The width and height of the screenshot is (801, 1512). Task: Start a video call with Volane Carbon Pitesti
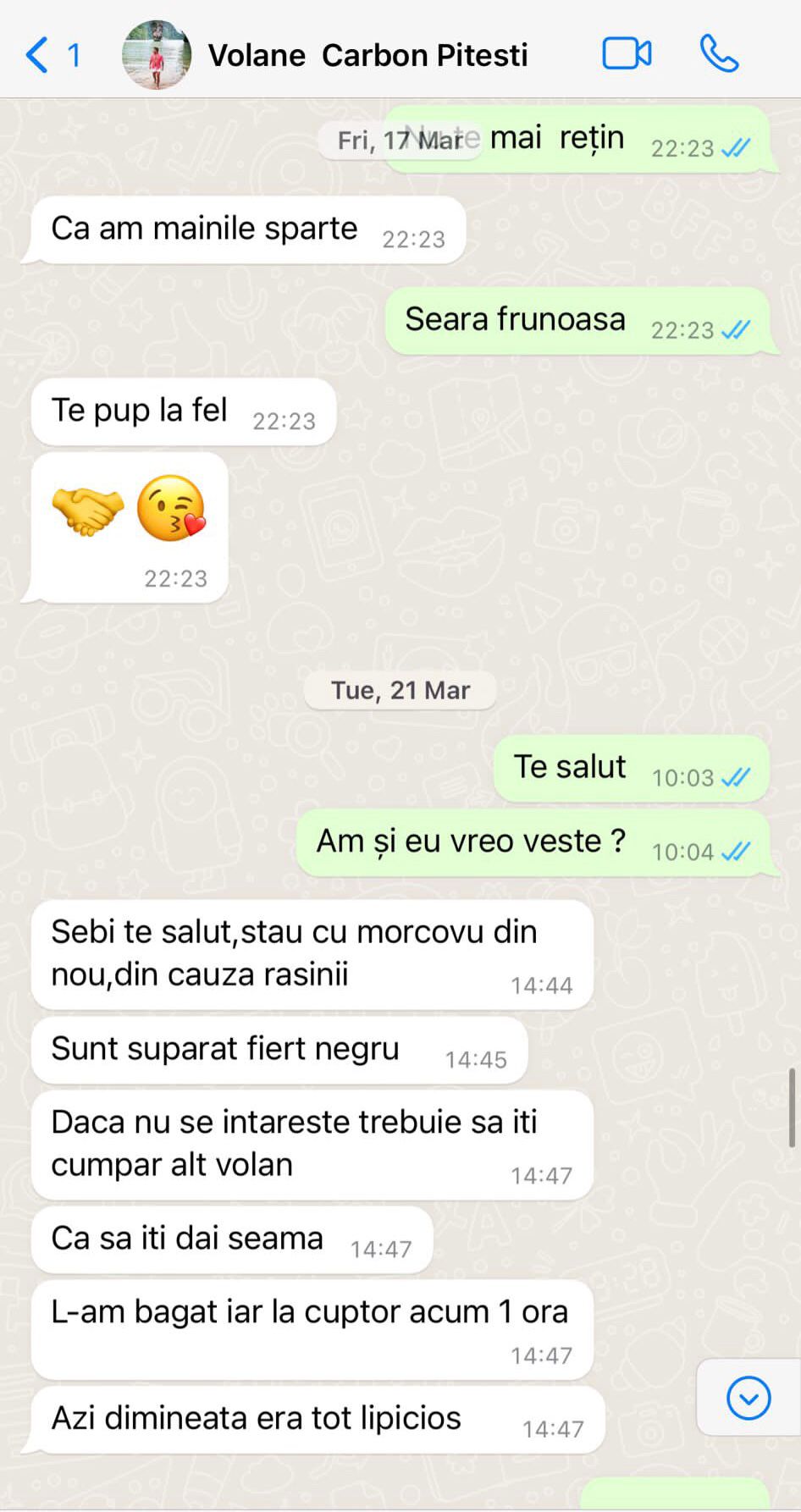pyautogui.click(x=627, y=54)
